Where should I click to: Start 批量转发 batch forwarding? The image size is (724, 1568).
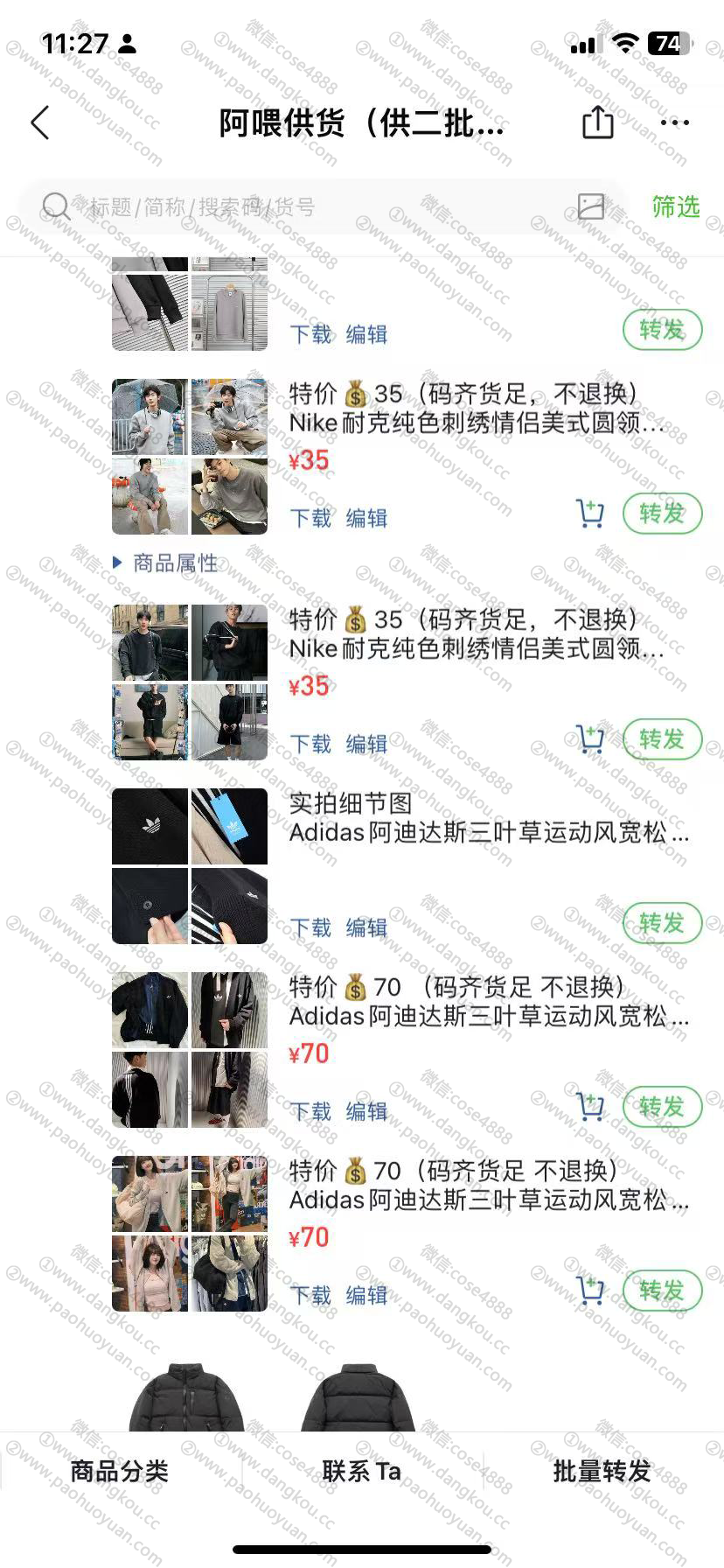pos(602,1471)
